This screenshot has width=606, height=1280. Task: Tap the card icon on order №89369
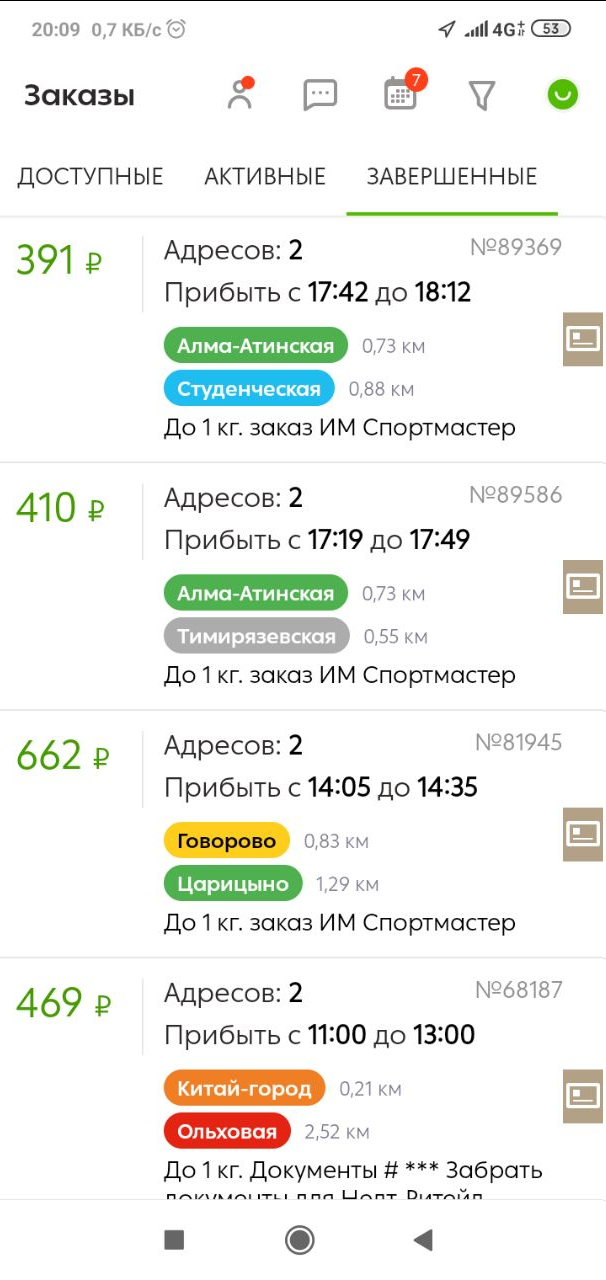point(583,339)
